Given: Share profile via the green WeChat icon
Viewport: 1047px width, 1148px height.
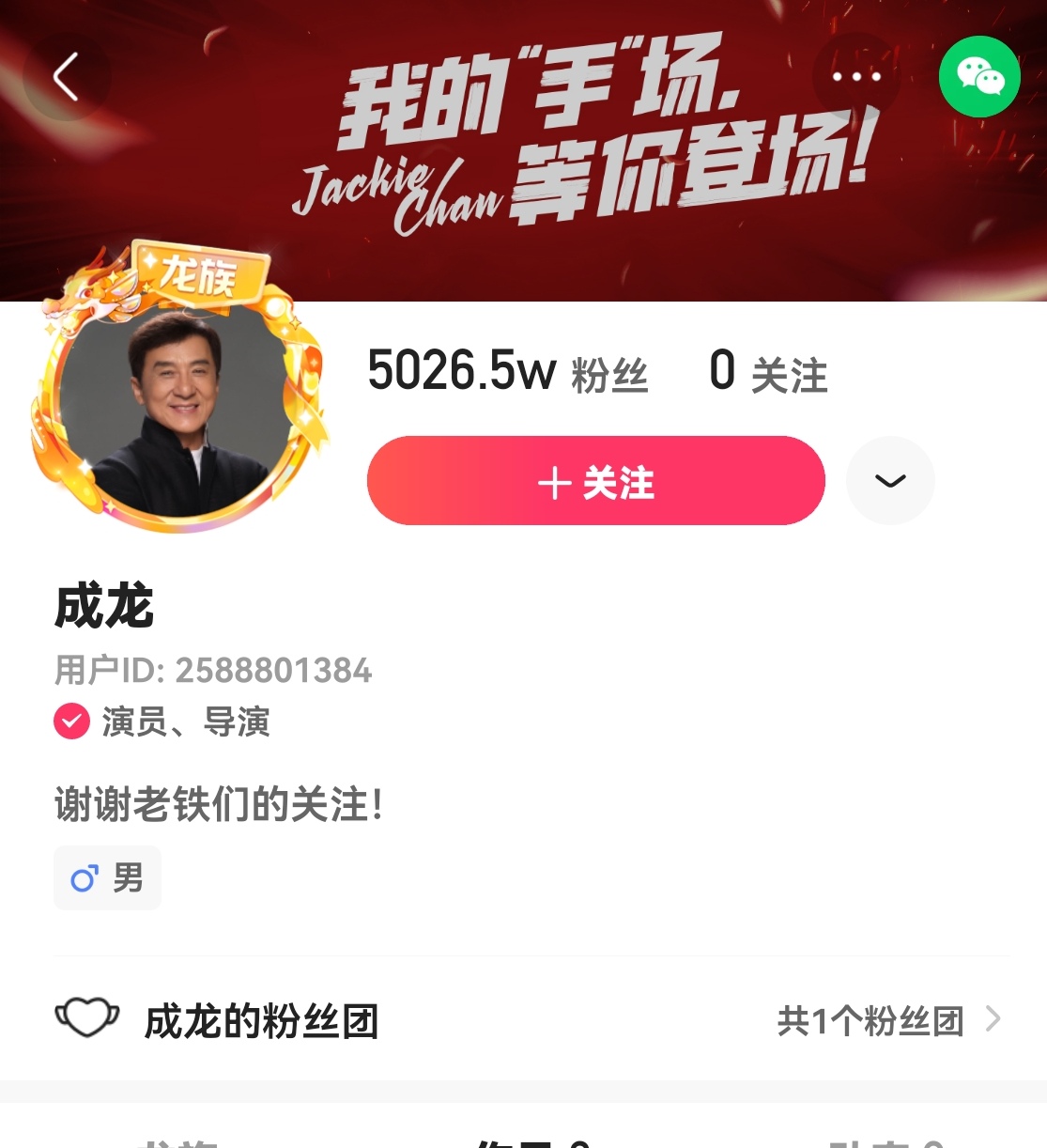Looking at the screenshot, I should 979,77.
